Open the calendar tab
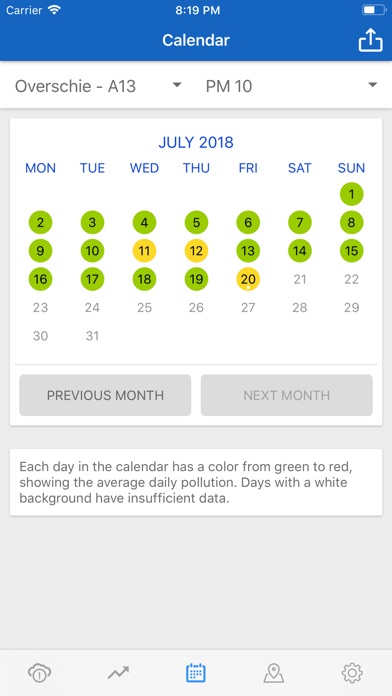Screen dimensions: 392x696 pos(195,673)
